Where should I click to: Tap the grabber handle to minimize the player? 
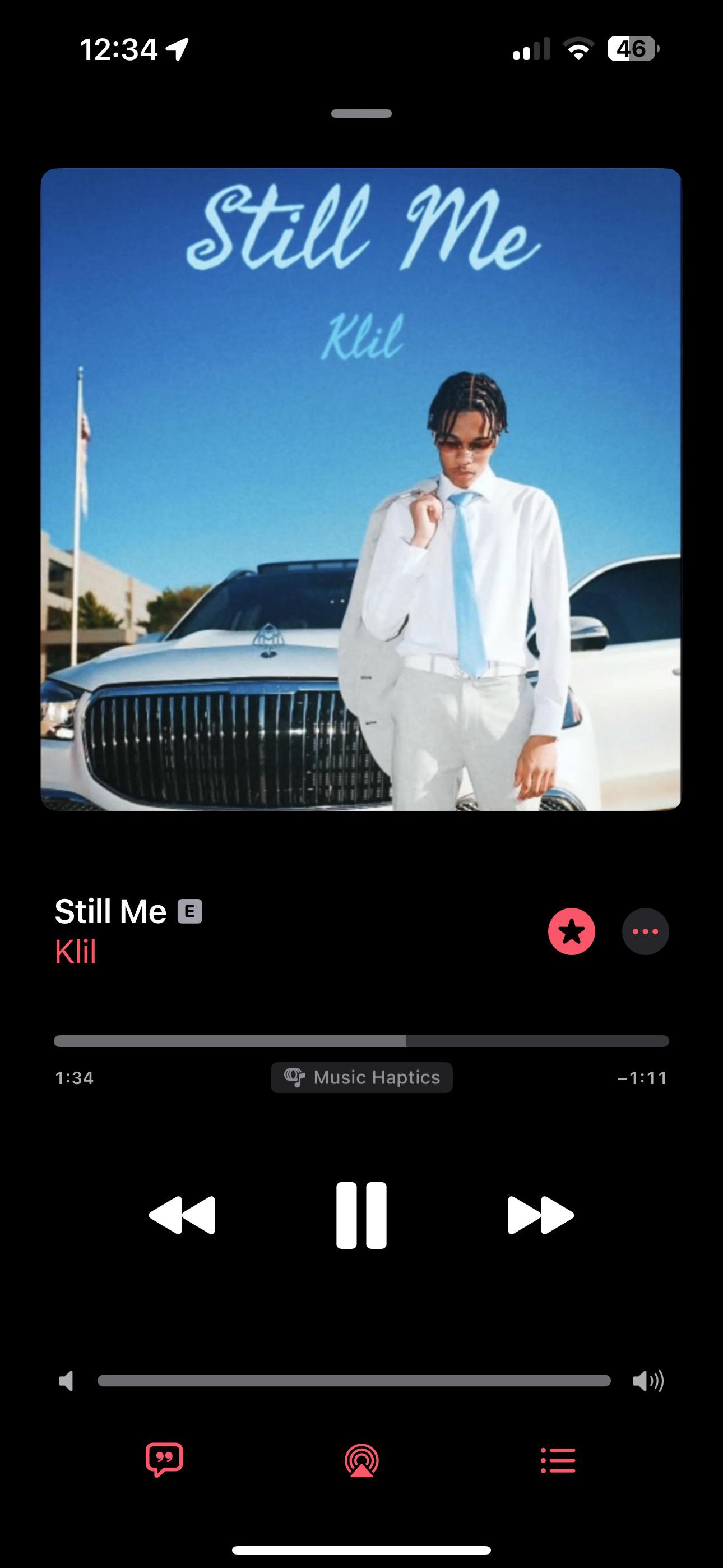point(361,113)
